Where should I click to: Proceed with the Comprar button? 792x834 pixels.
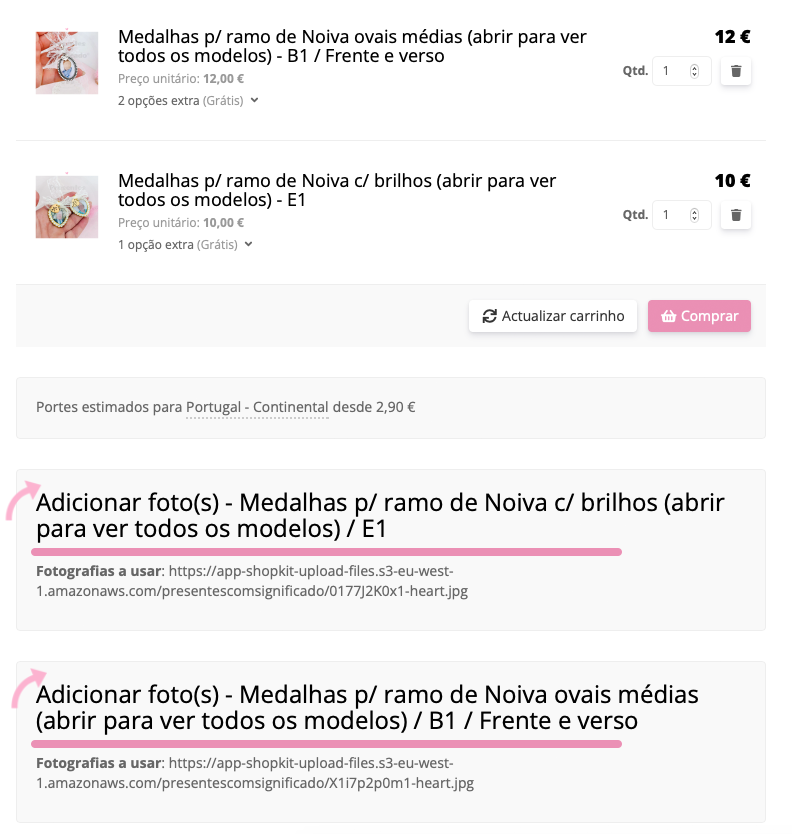pos(699,316)
